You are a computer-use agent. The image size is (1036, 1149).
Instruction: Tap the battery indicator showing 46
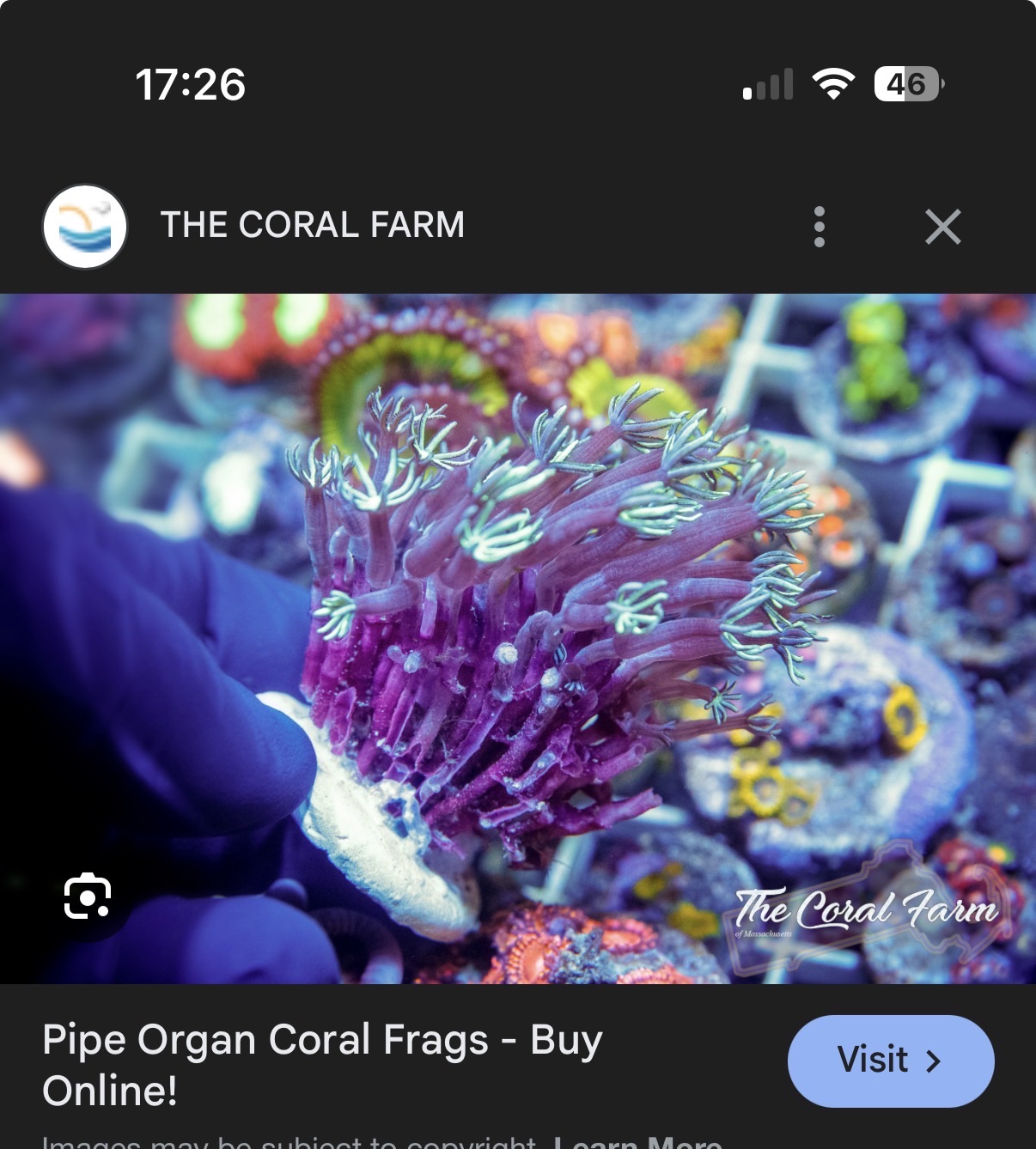click(x=906, y=83)
